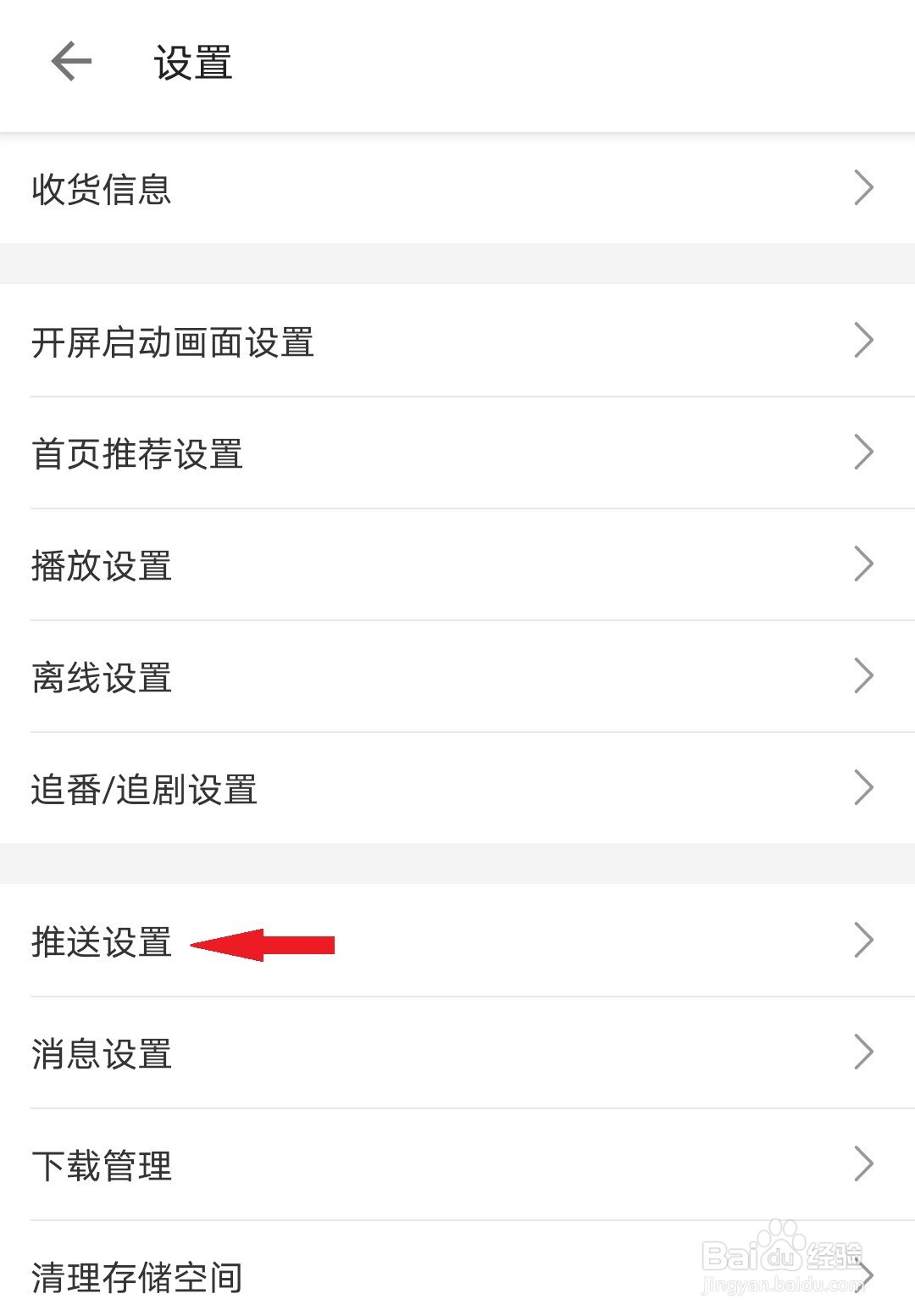Open 首页推荐设置 homepage recommendation settings
The image size is (915, 1316).
pos(339,453)
